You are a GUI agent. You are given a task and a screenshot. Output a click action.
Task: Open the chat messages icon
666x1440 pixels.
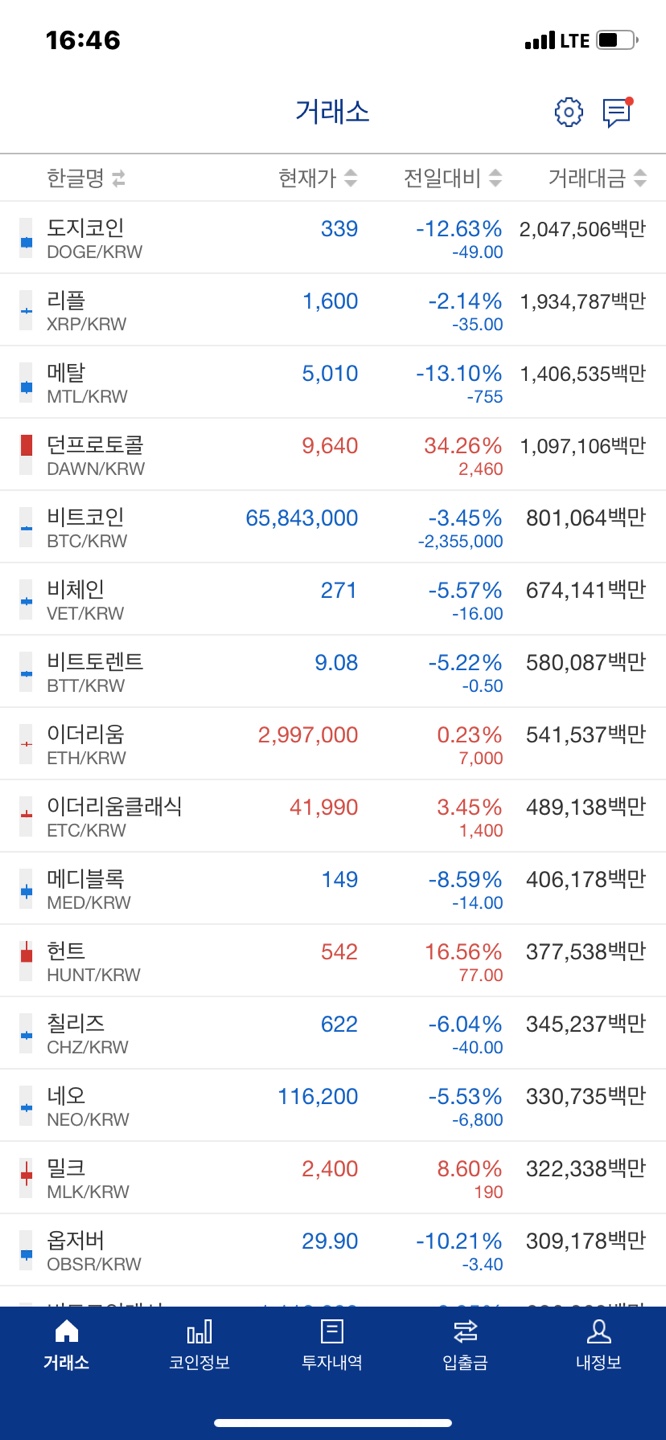click(x=617, y=112)
